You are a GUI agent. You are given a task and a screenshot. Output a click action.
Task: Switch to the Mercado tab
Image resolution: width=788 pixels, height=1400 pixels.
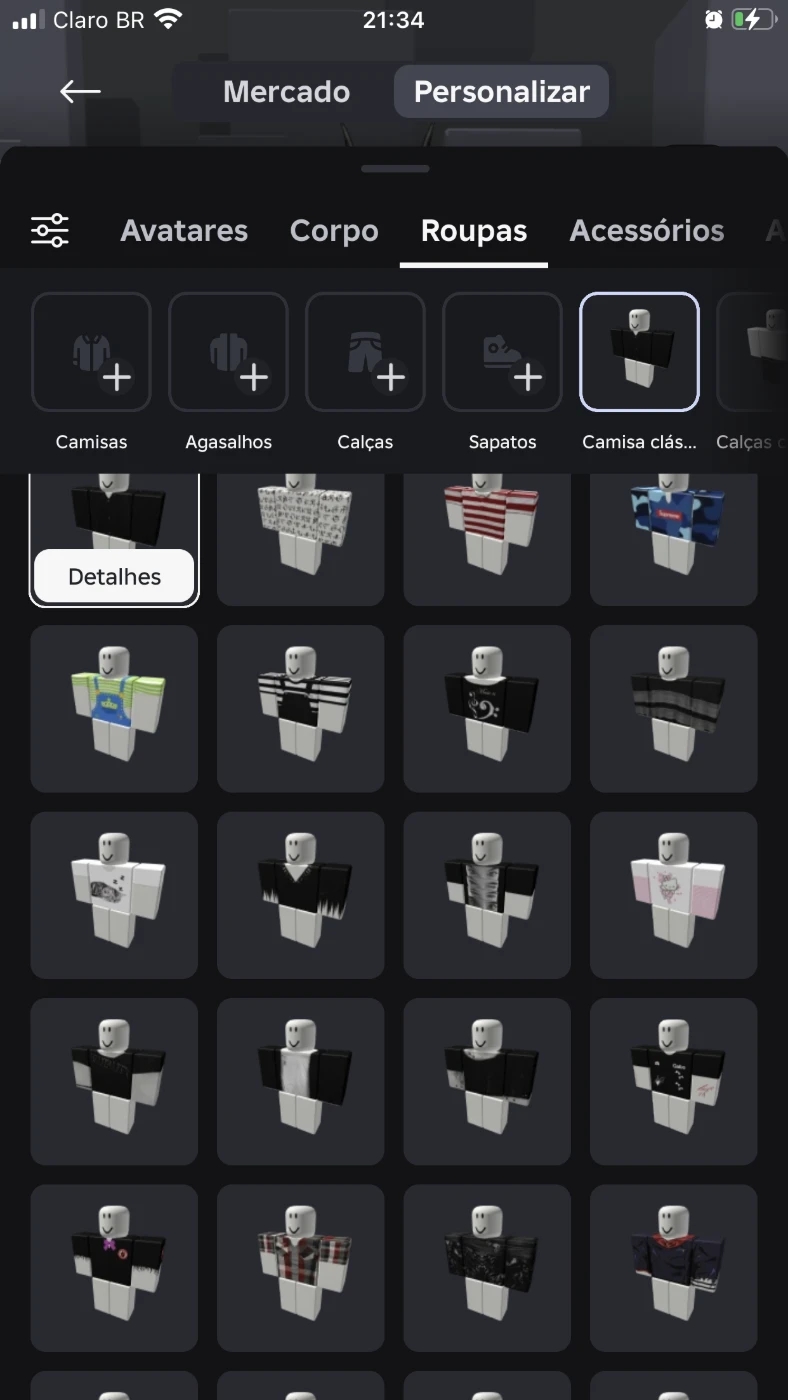tap(286, 92)
